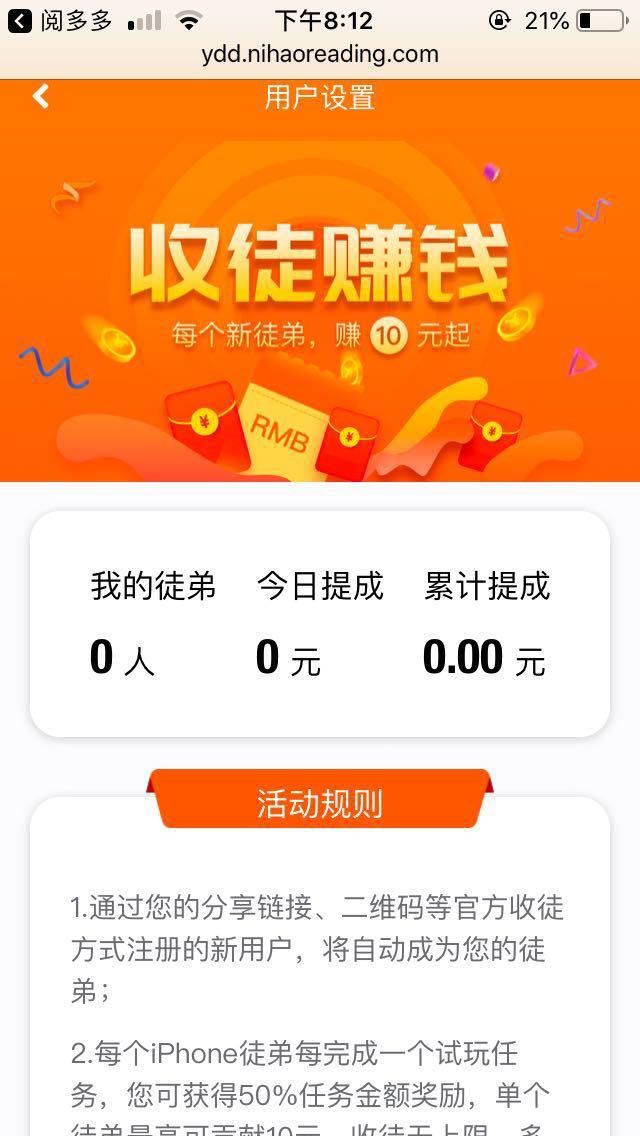Return to the 阅多多 app via status bar
This screenshot has height=1136, width=640.
coord(60,21)
